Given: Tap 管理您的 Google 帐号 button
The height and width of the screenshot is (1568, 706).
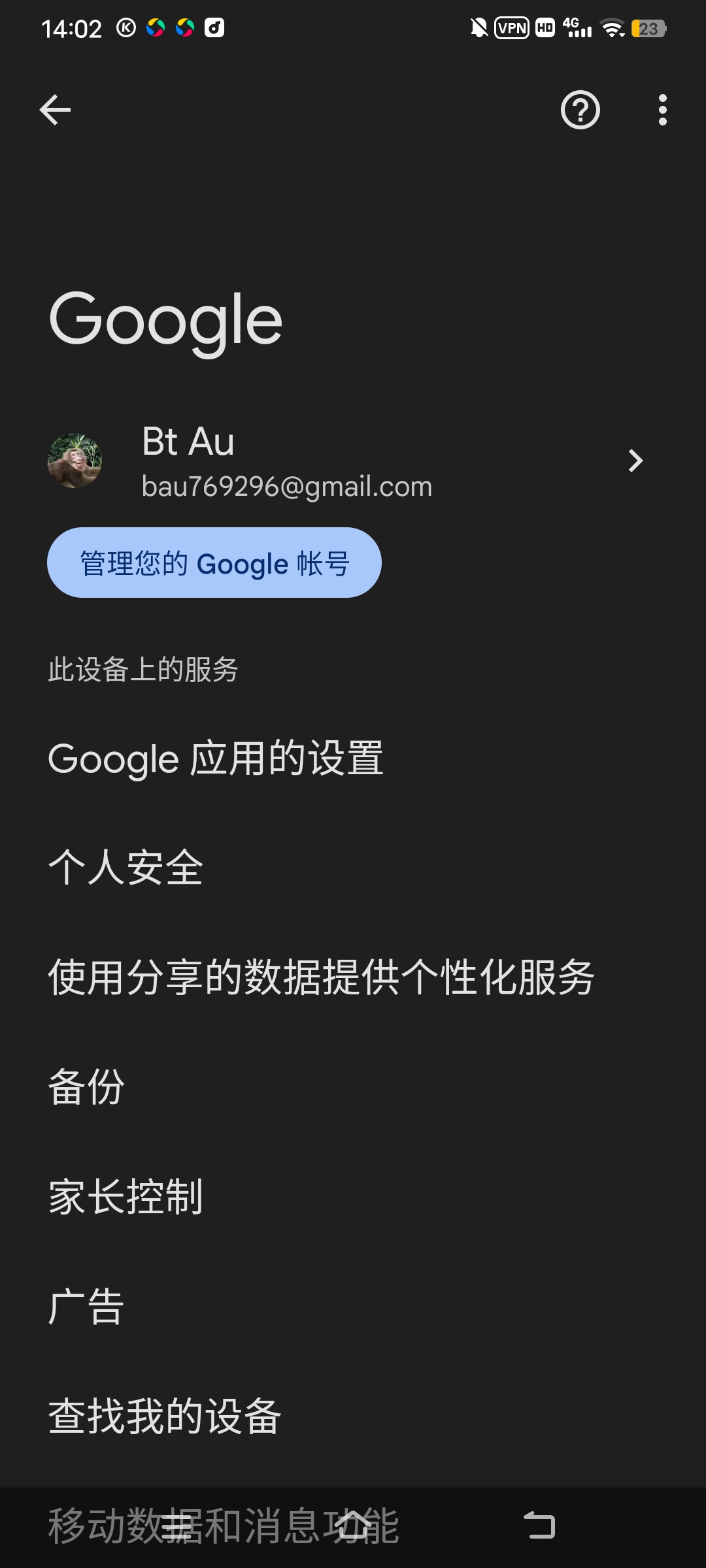Looking at the screenshot, I should 214,563.
